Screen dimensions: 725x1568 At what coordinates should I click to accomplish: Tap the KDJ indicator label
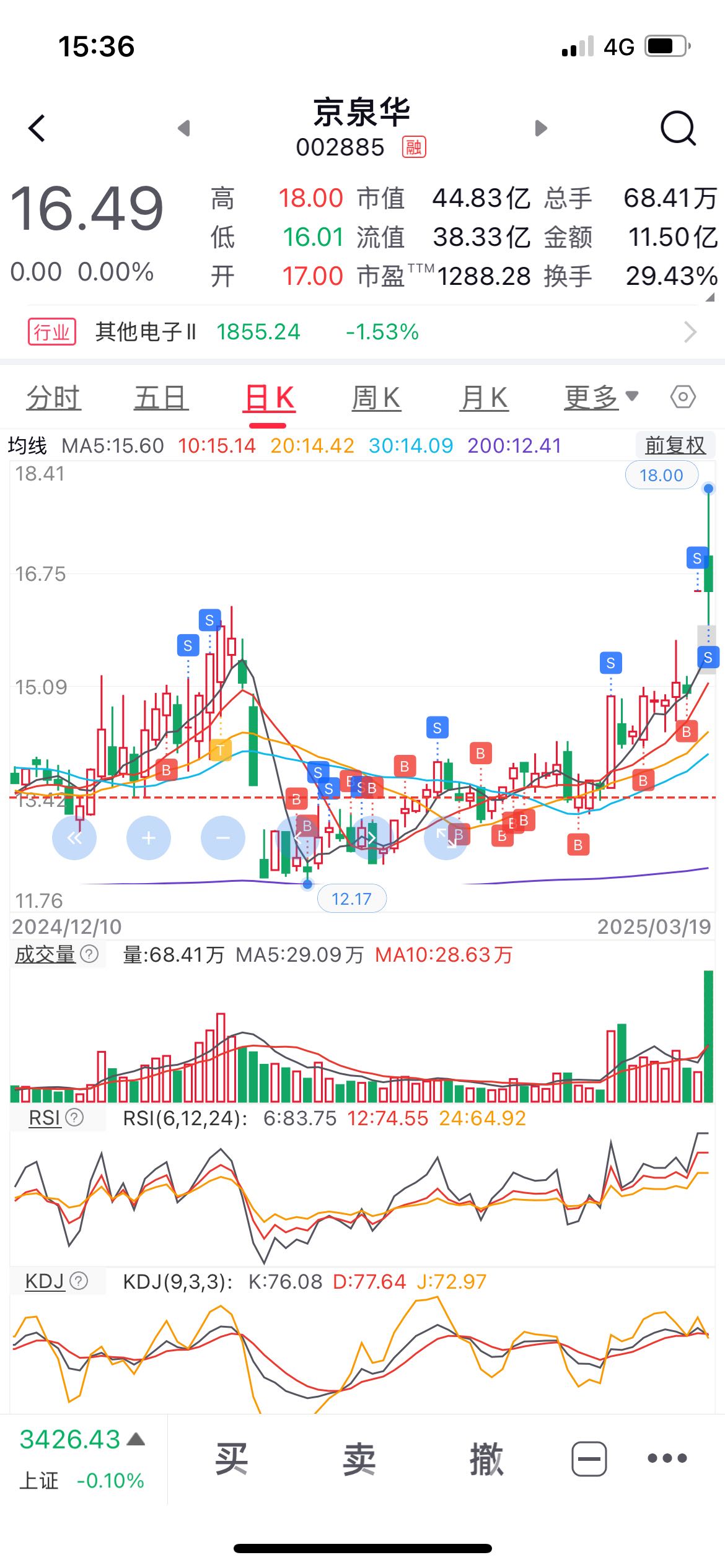pos(45,1281)
